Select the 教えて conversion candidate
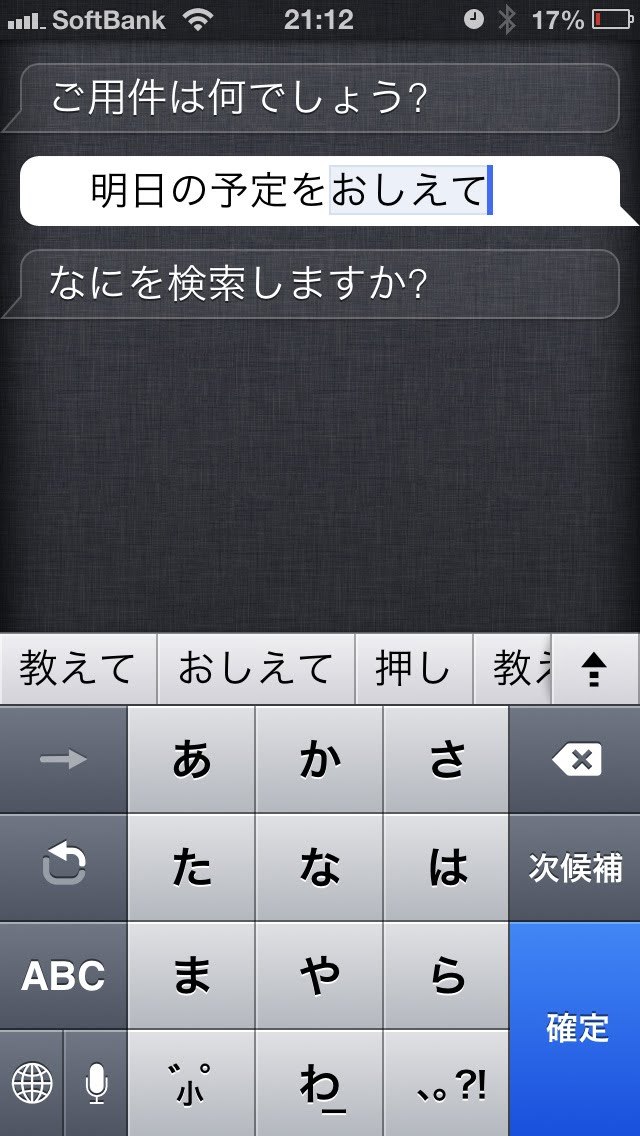 point(77,669)
